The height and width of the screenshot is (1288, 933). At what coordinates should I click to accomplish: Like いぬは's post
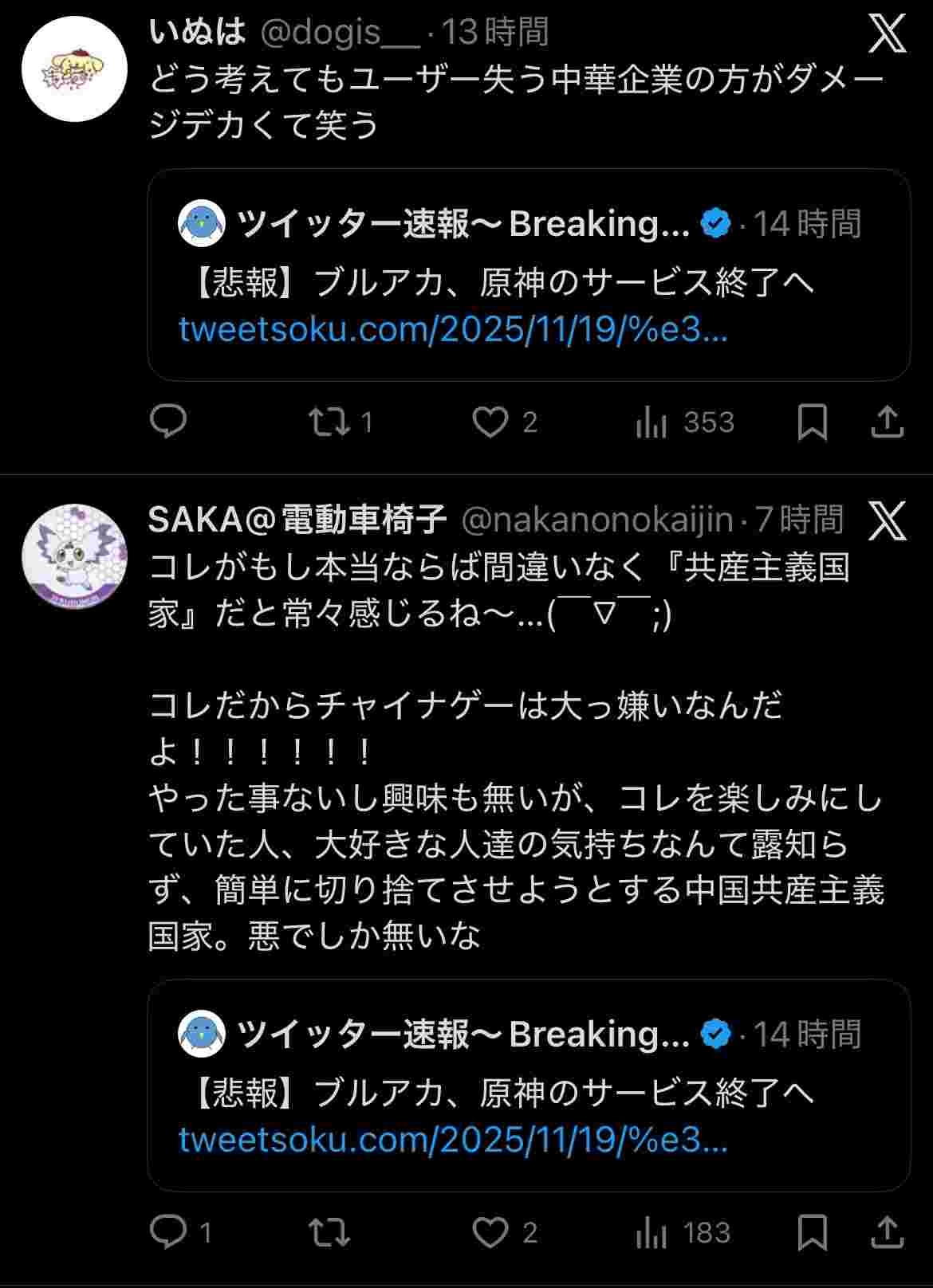[x=490, y=422]
